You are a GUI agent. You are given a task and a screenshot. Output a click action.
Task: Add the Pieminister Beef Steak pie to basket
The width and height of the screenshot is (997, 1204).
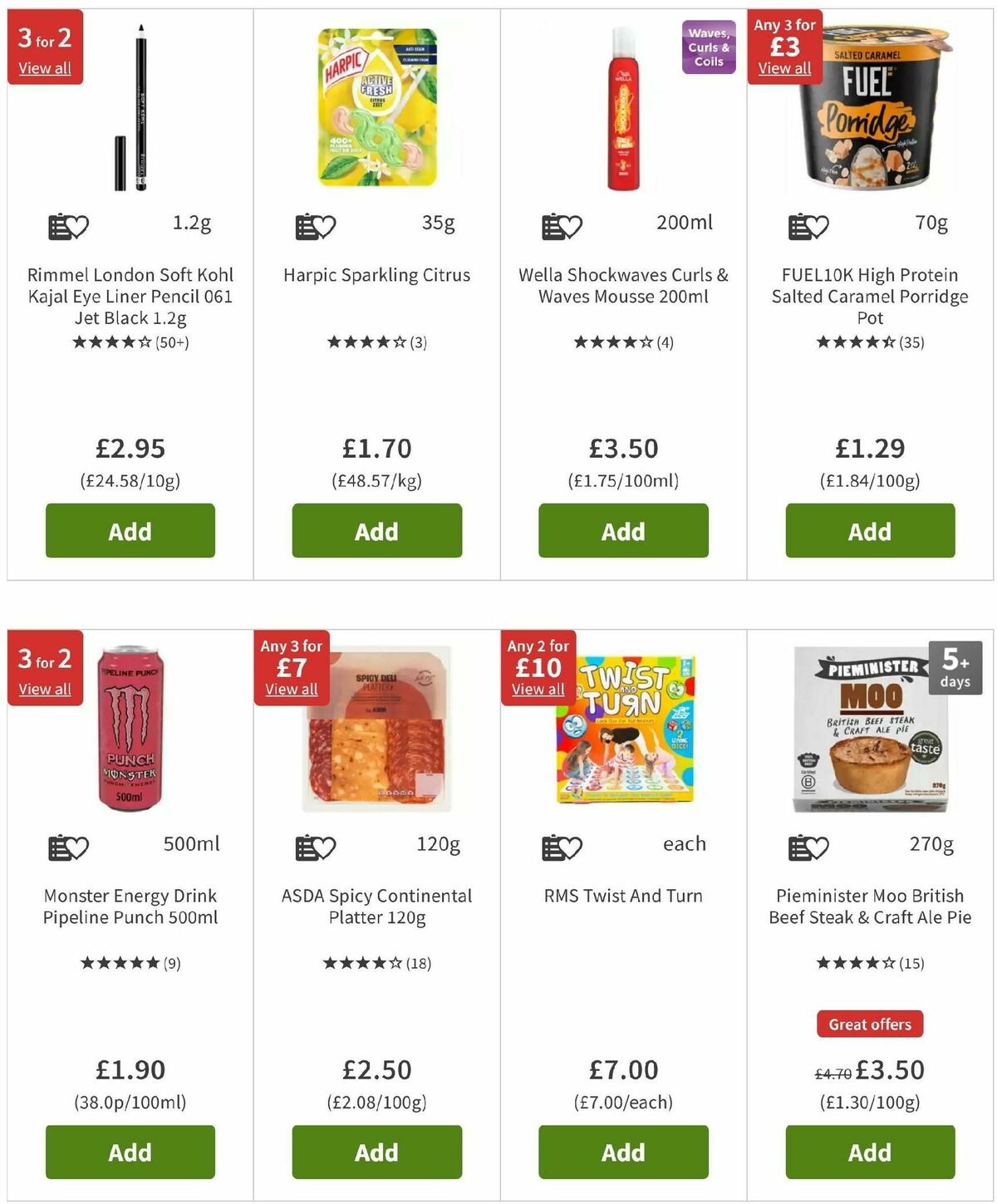pos(868,1152)
